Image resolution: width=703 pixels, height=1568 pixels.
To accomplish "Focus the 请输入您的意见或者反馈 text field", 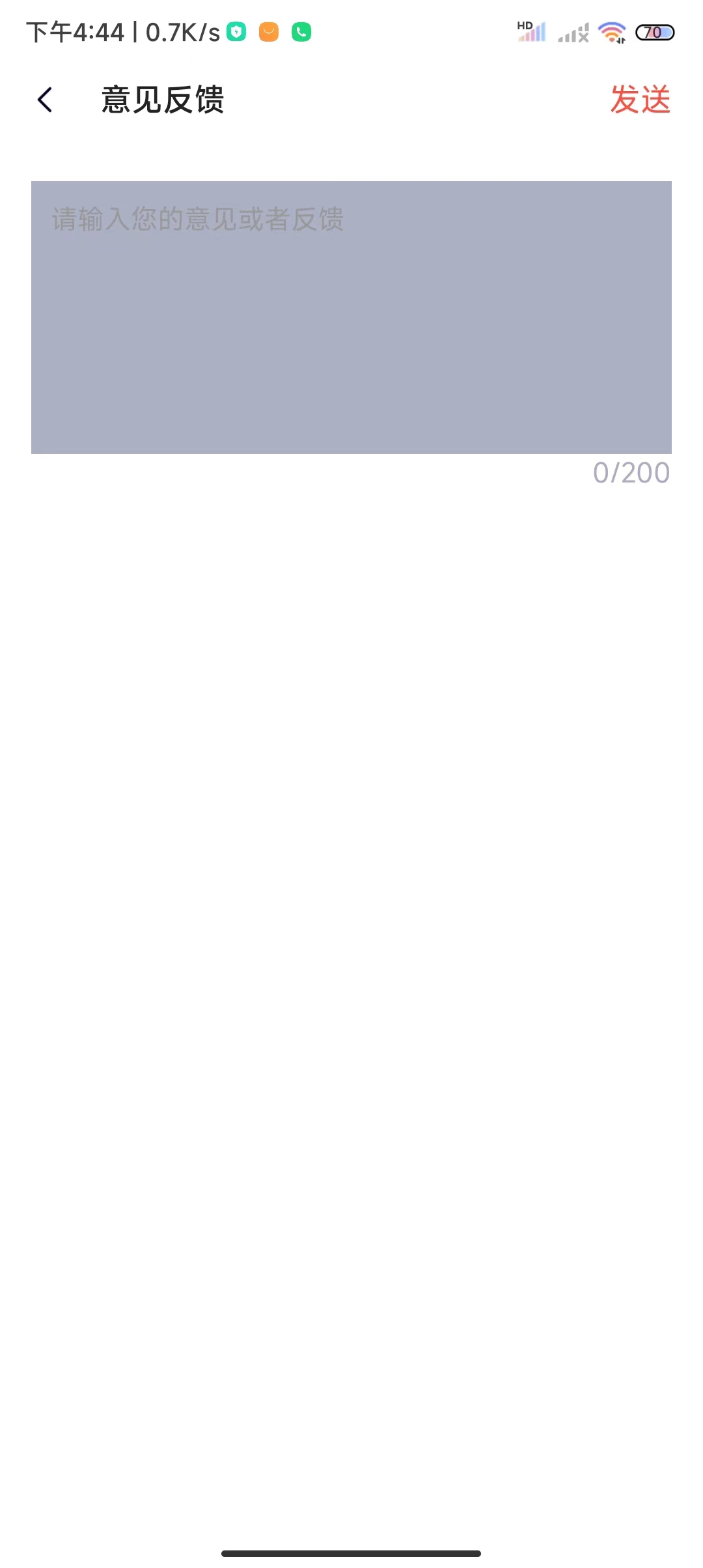I will coord(351,317).
